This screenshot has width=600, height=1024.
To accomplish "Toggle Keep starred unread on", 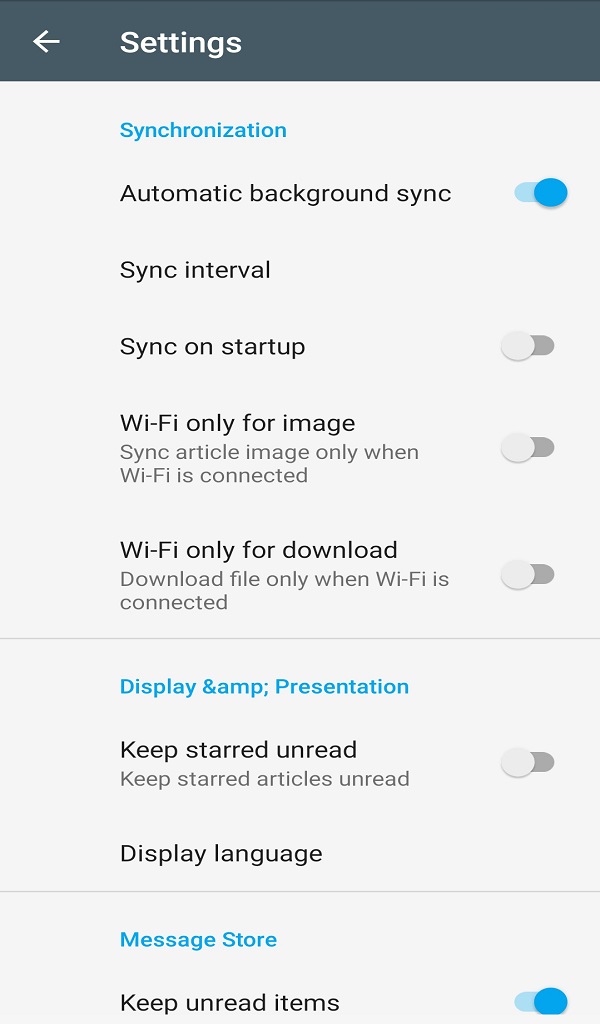I will coord(527,763).
